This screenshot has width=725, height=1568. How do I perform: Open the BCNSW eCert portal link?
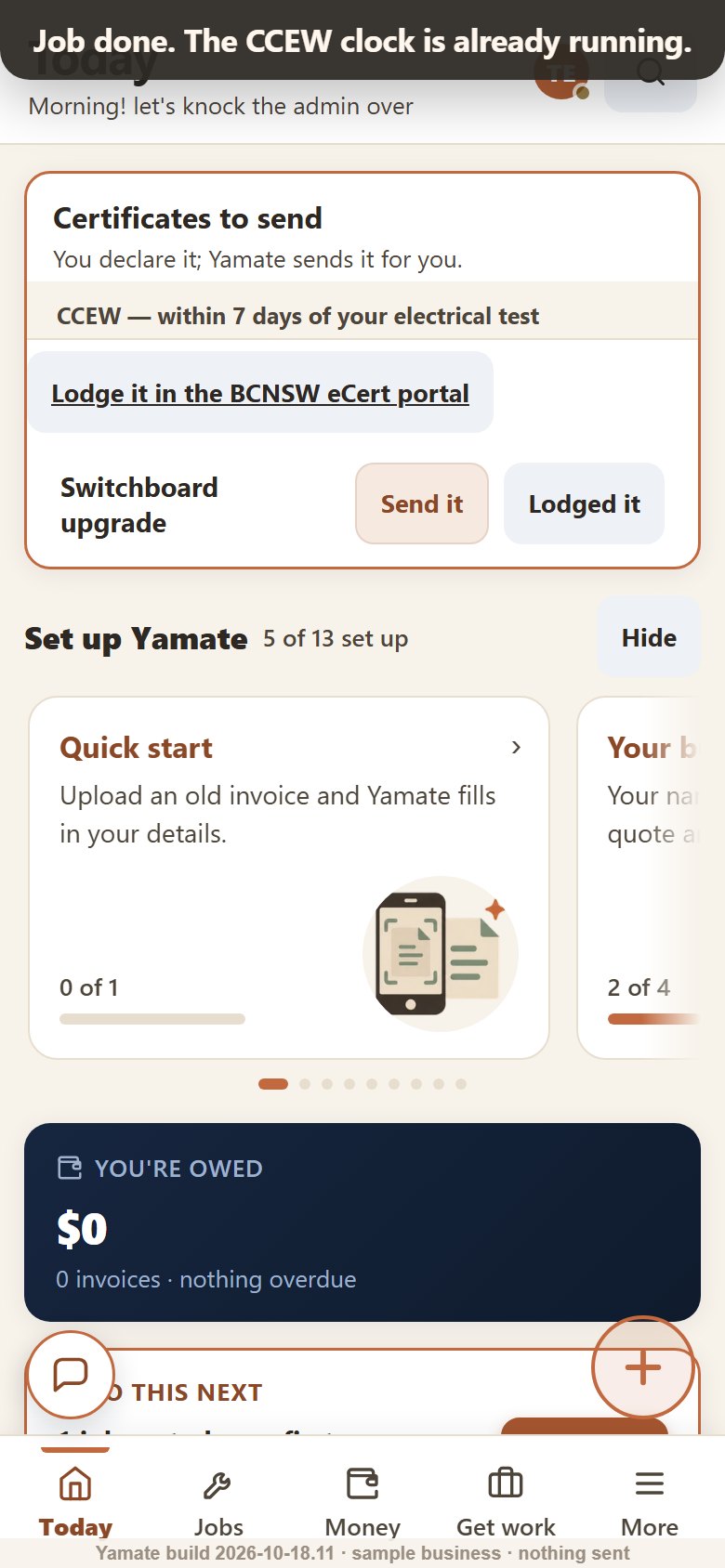tap(260, 393)
